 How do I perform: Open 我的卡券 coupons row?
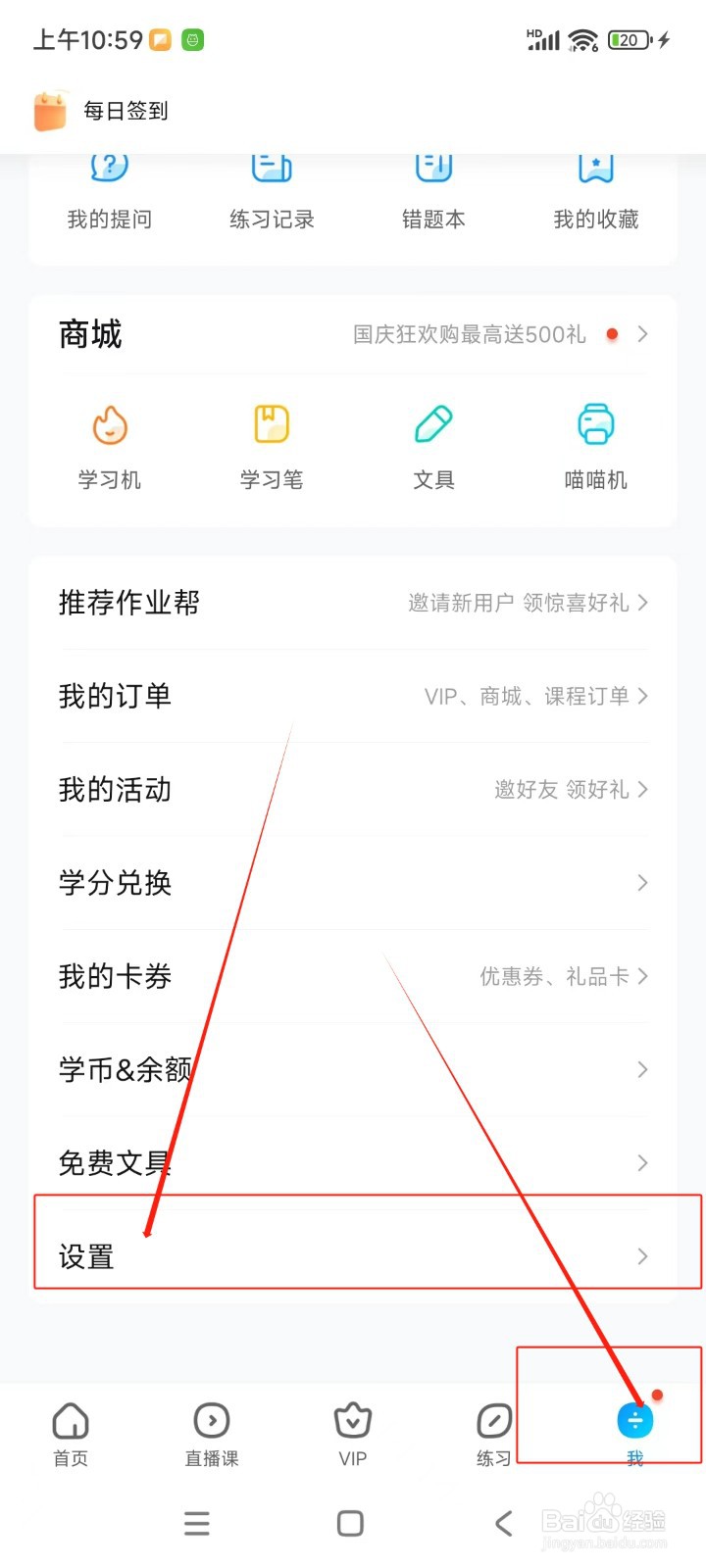353,976
